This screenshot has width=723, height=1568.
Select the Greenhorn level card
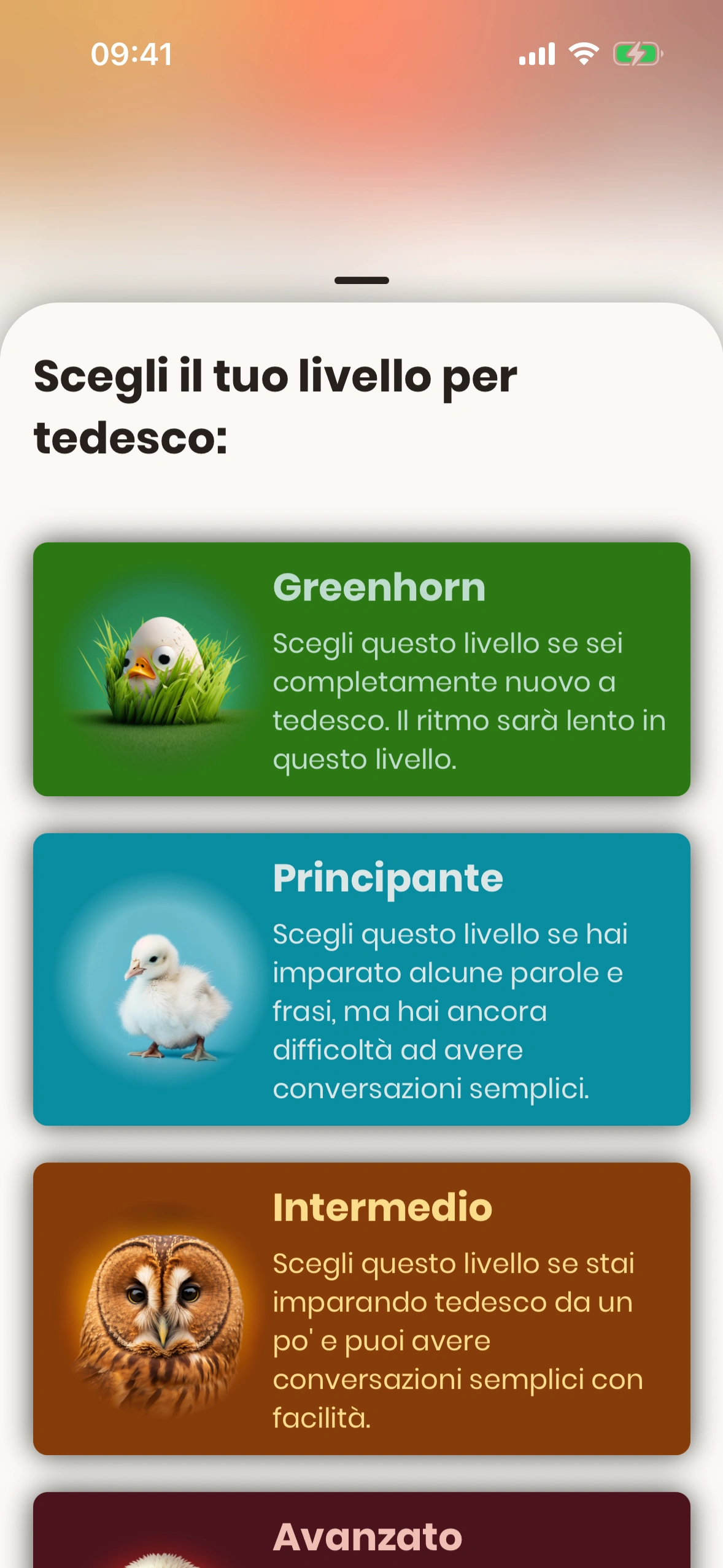coord(361,669)
